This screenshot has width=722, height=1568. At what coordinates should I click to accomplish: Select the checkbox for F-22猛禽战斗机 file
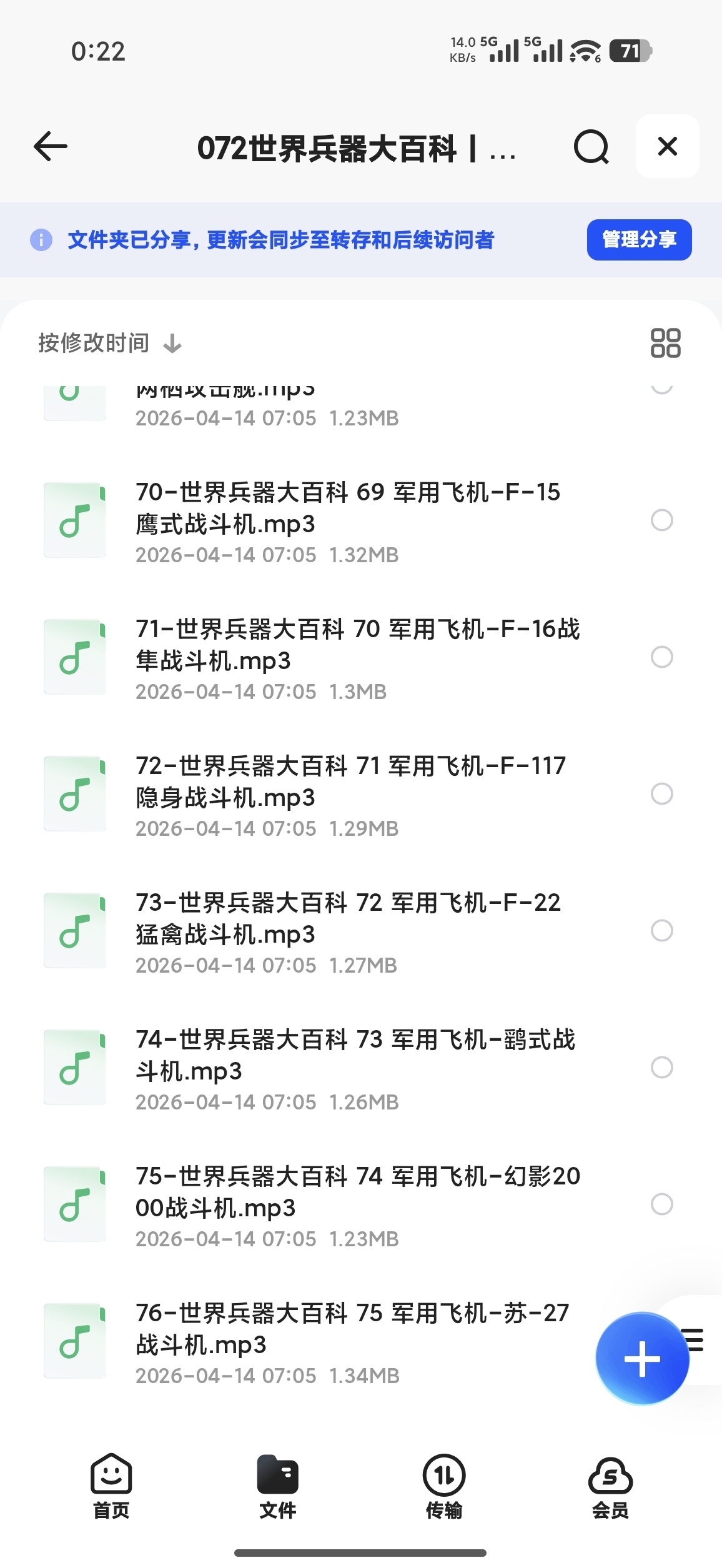[x=661, y=930]
